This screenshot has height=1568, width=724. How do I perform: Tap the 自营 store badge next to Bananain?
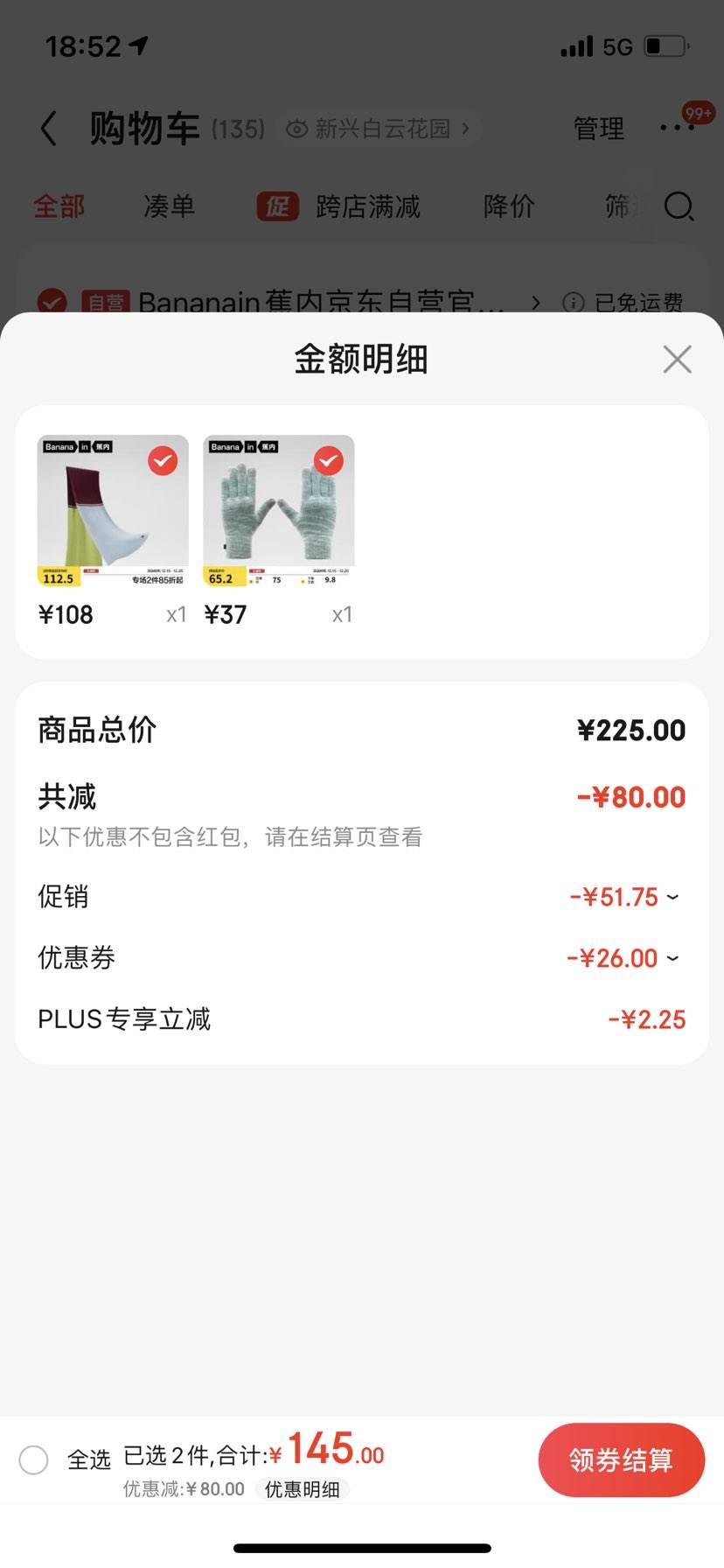click(105, 302)
